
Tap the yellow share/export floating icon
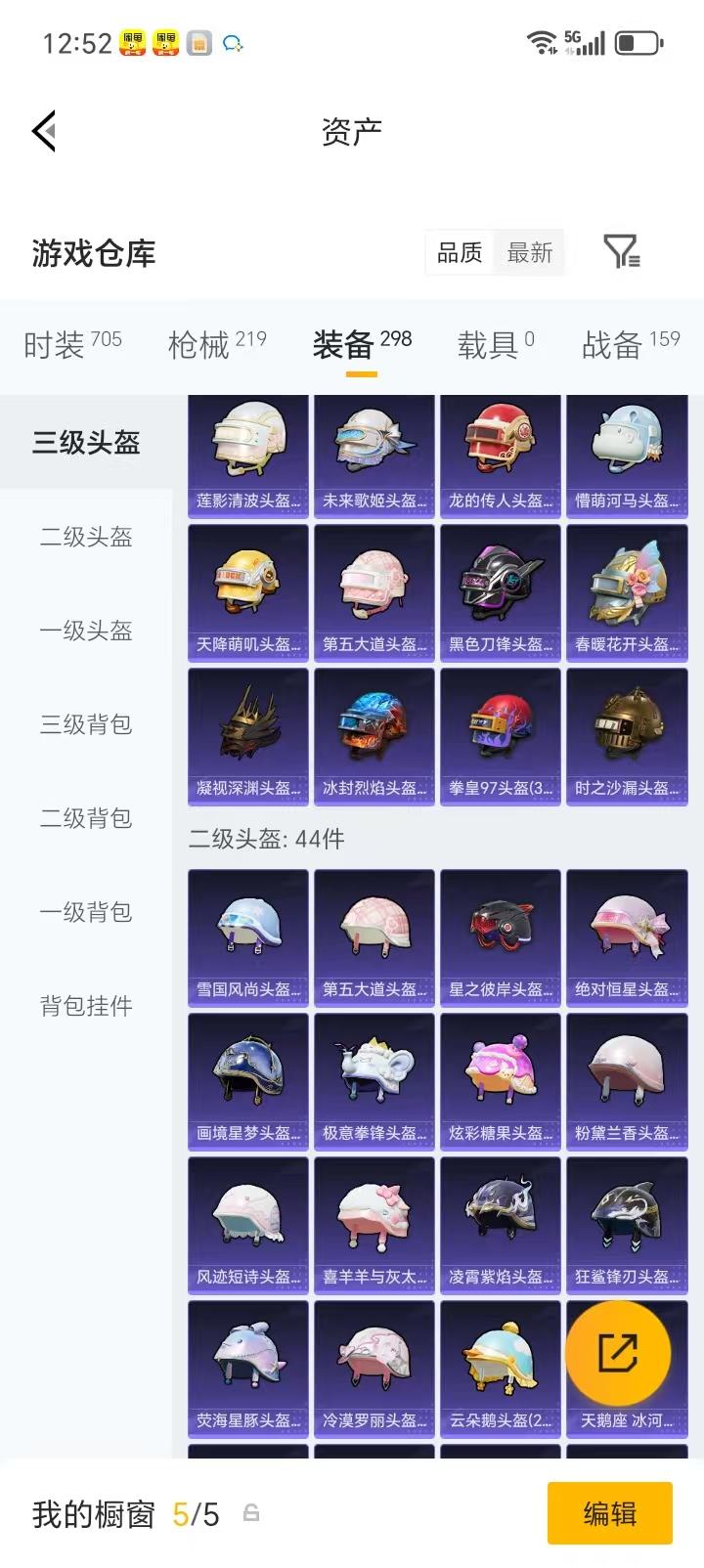[620, 1352]
